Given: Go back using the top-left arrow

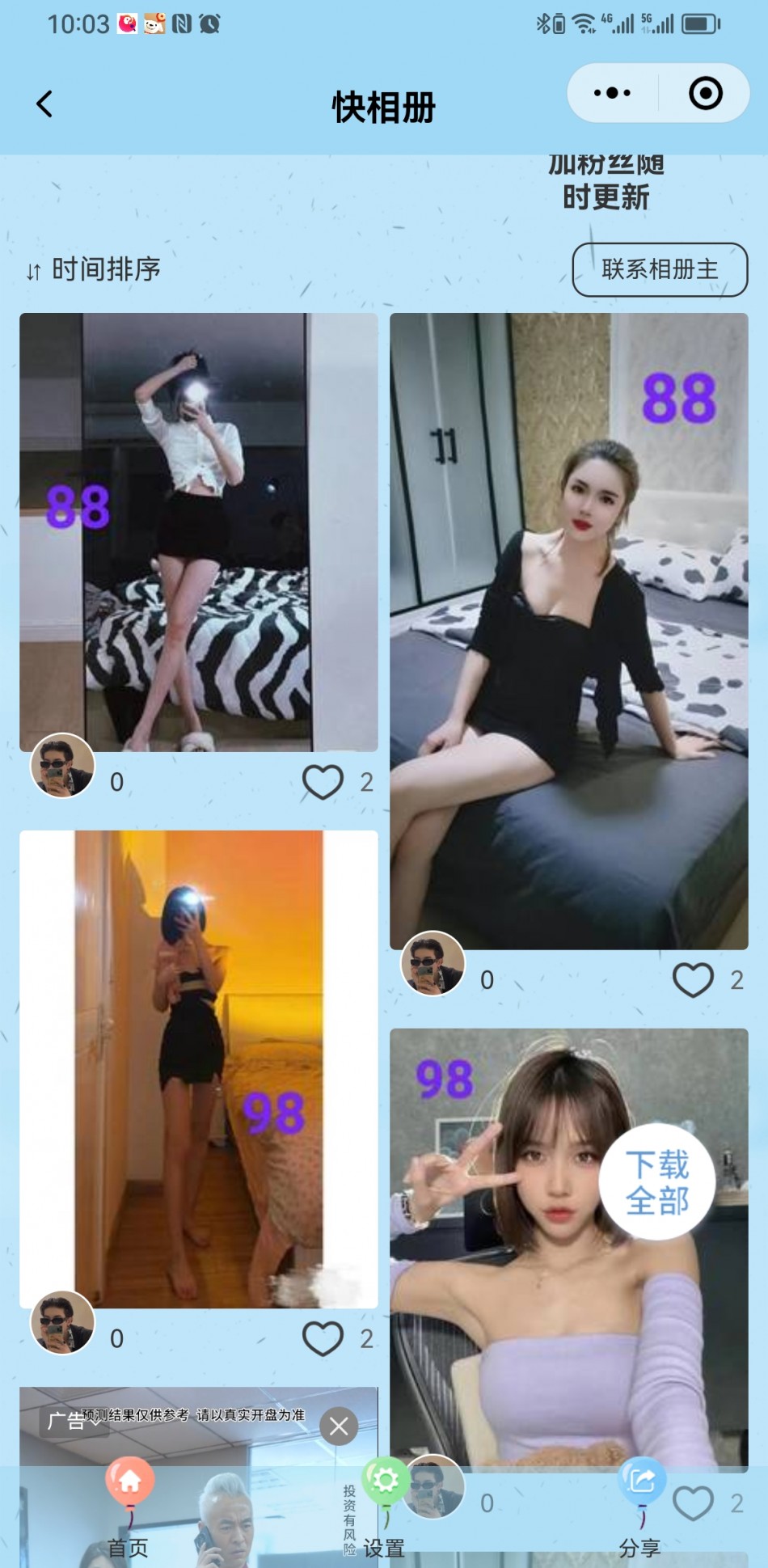Looking at the screenshot, I should 45,104.
